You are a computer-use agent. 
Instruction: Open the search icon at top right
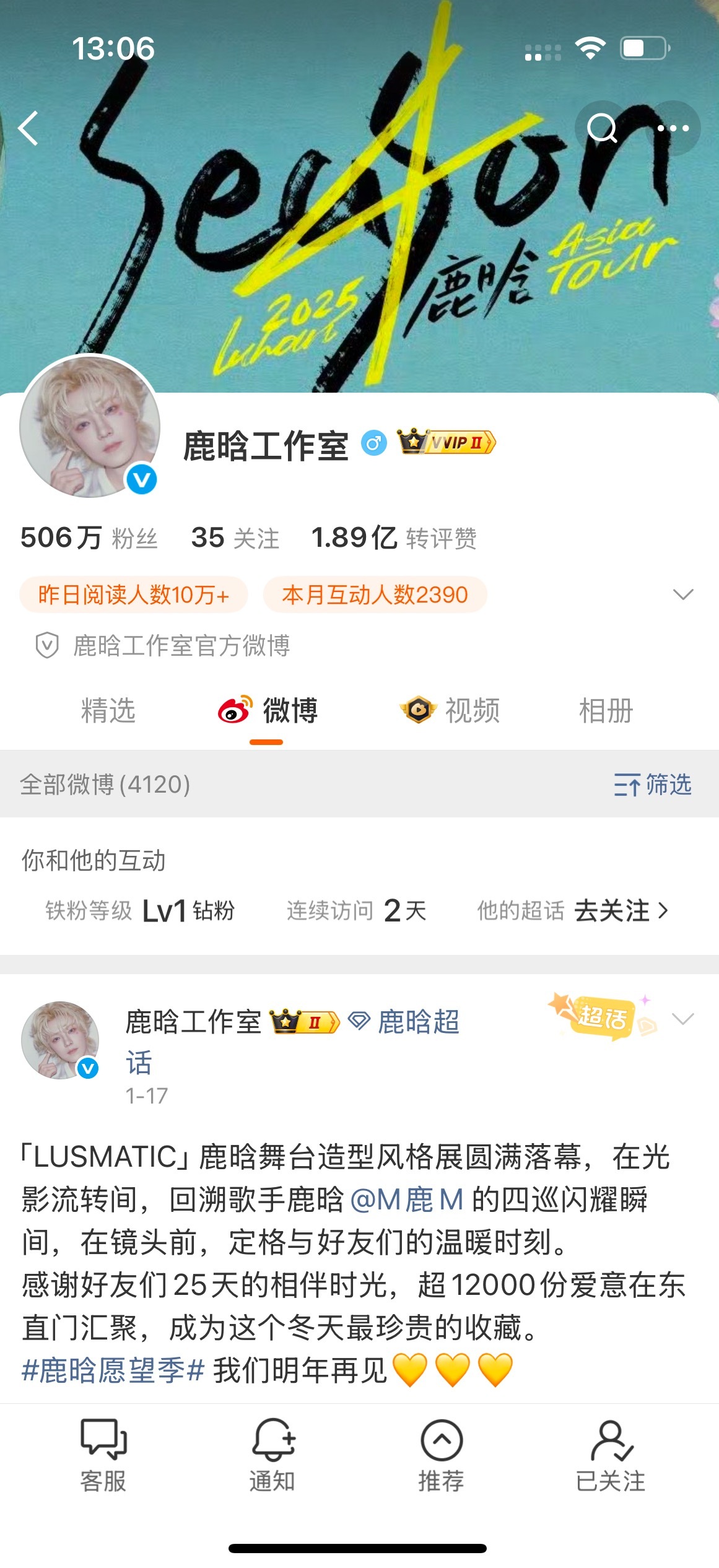coord(601,128)
